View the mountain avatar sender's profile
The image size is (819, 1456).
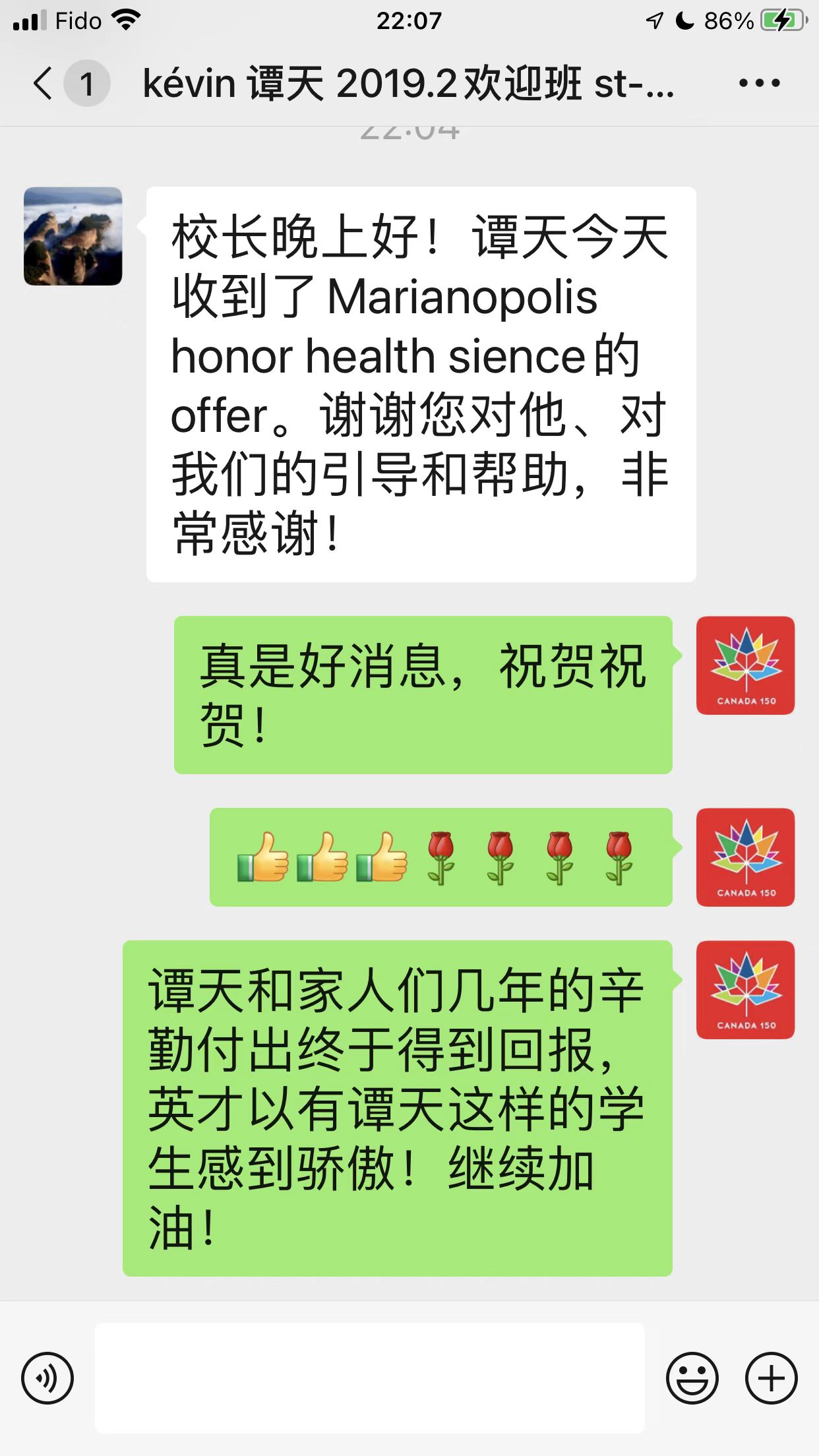(x=73, y=236)
